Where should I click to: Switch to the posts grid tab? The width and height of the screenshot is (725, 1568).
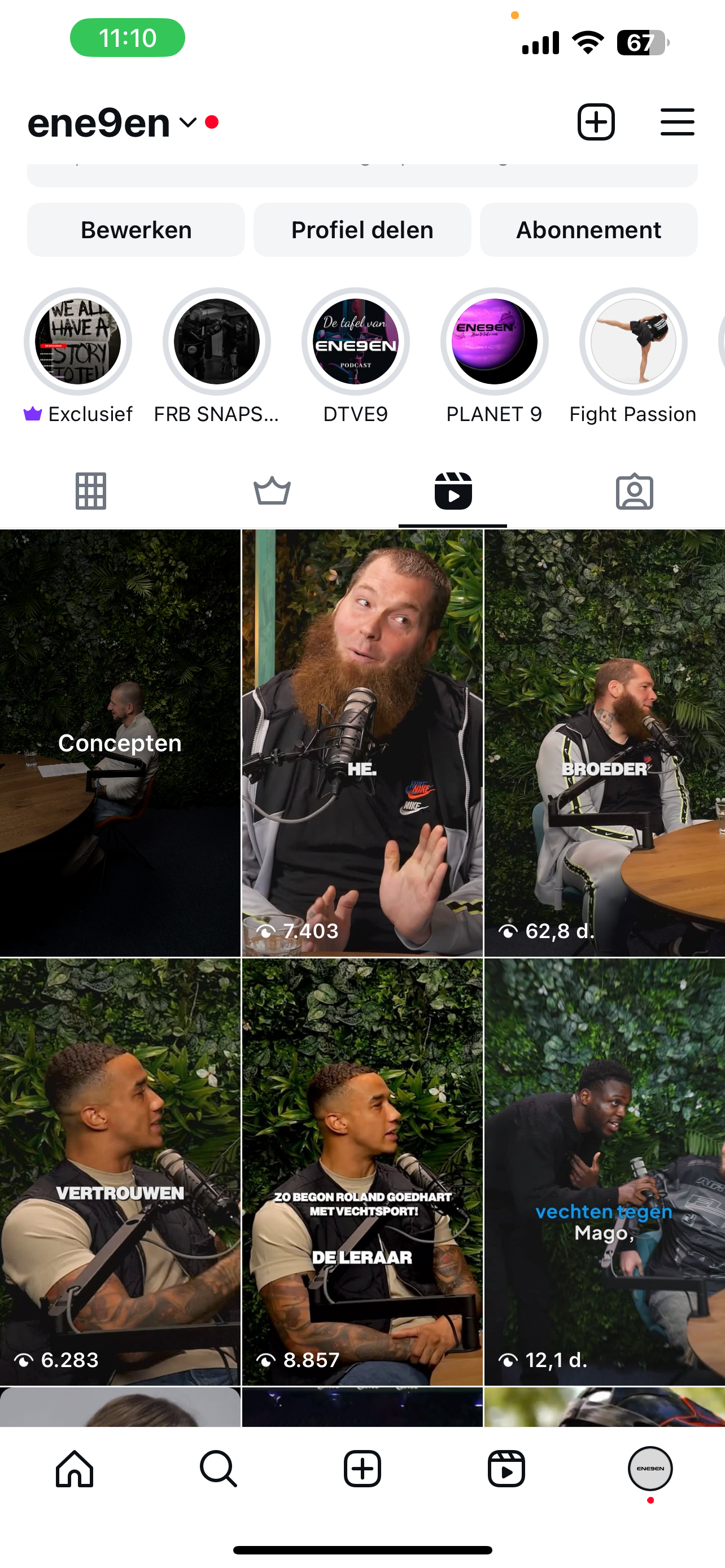[x=91, y=490]
